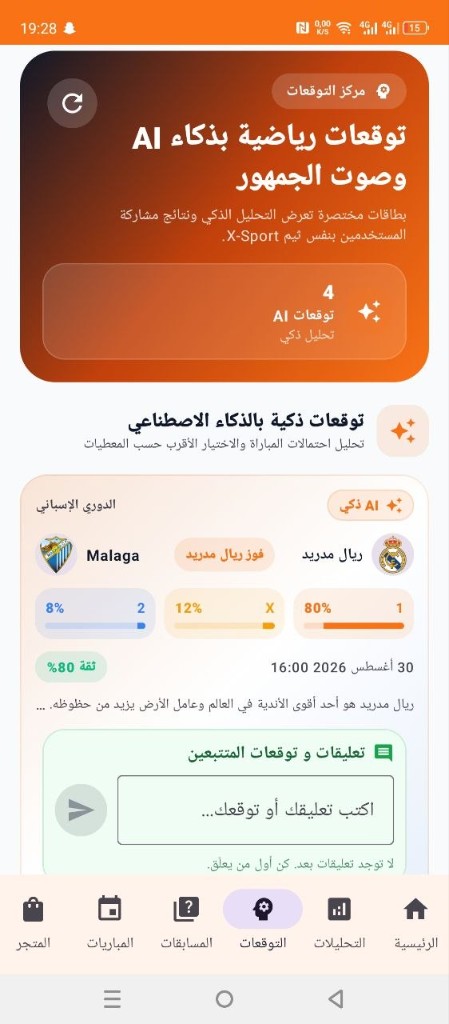Switch to the المسابقات tab
449x1024 pixels.
(187, 923)
